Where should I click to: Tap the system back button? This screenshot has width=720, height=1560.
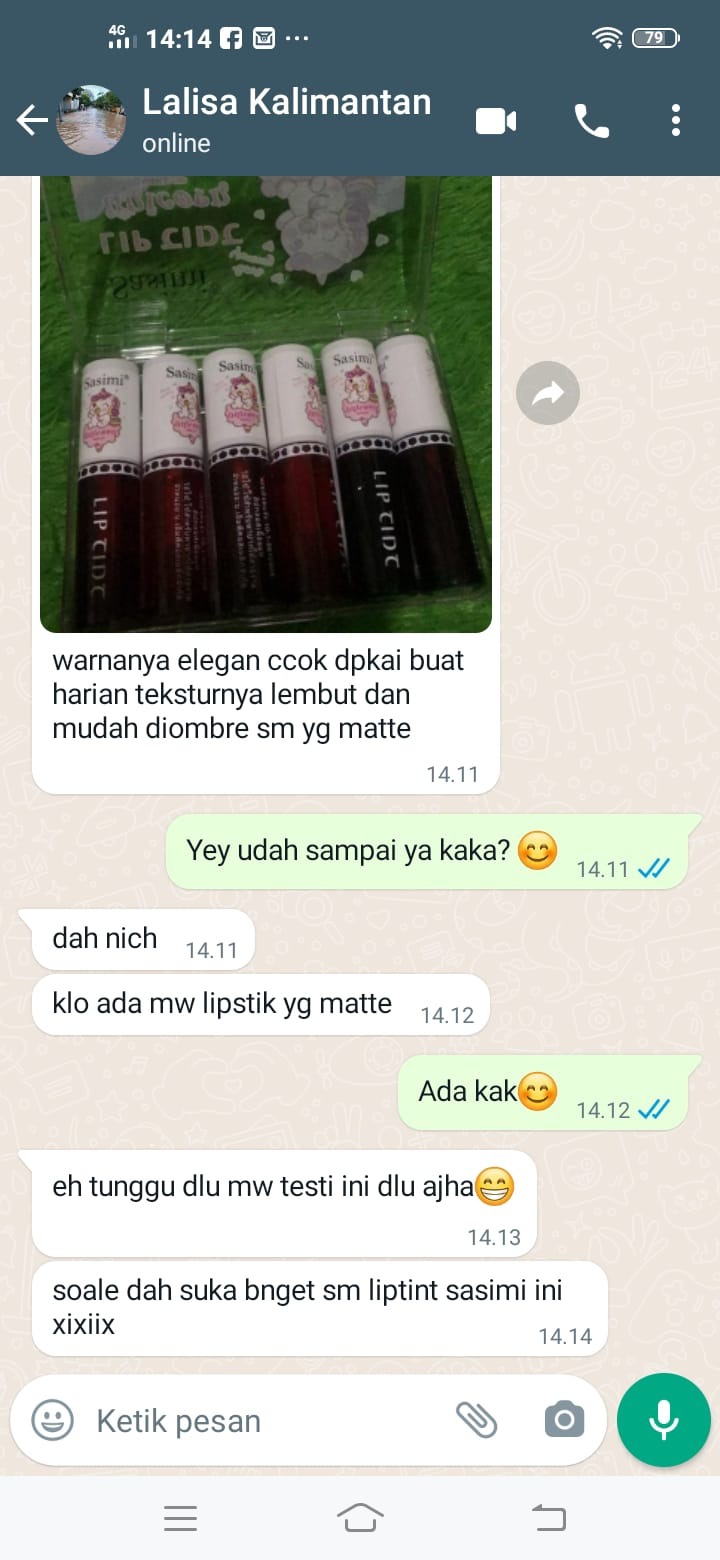pos(548,1518)
